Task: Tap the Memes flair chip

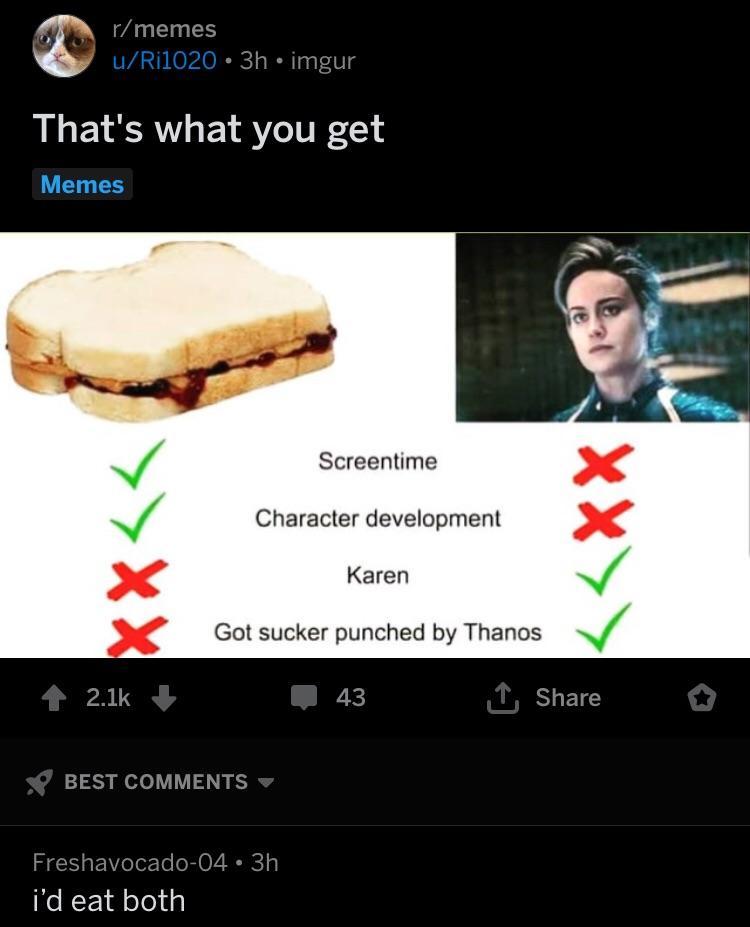Action: [x=82, y=185]
